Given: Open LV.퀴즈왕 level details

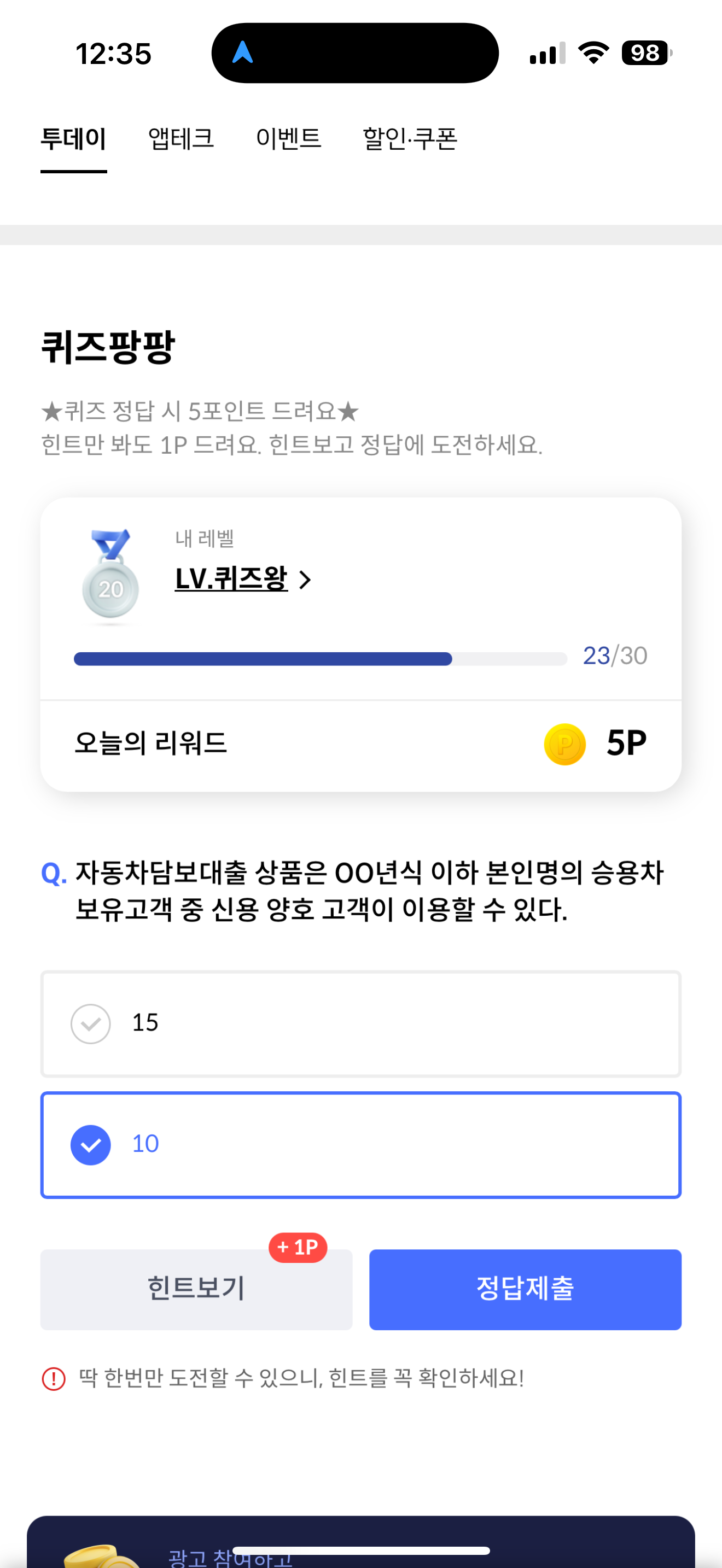Looking at the screenshot, I should 242,579.
